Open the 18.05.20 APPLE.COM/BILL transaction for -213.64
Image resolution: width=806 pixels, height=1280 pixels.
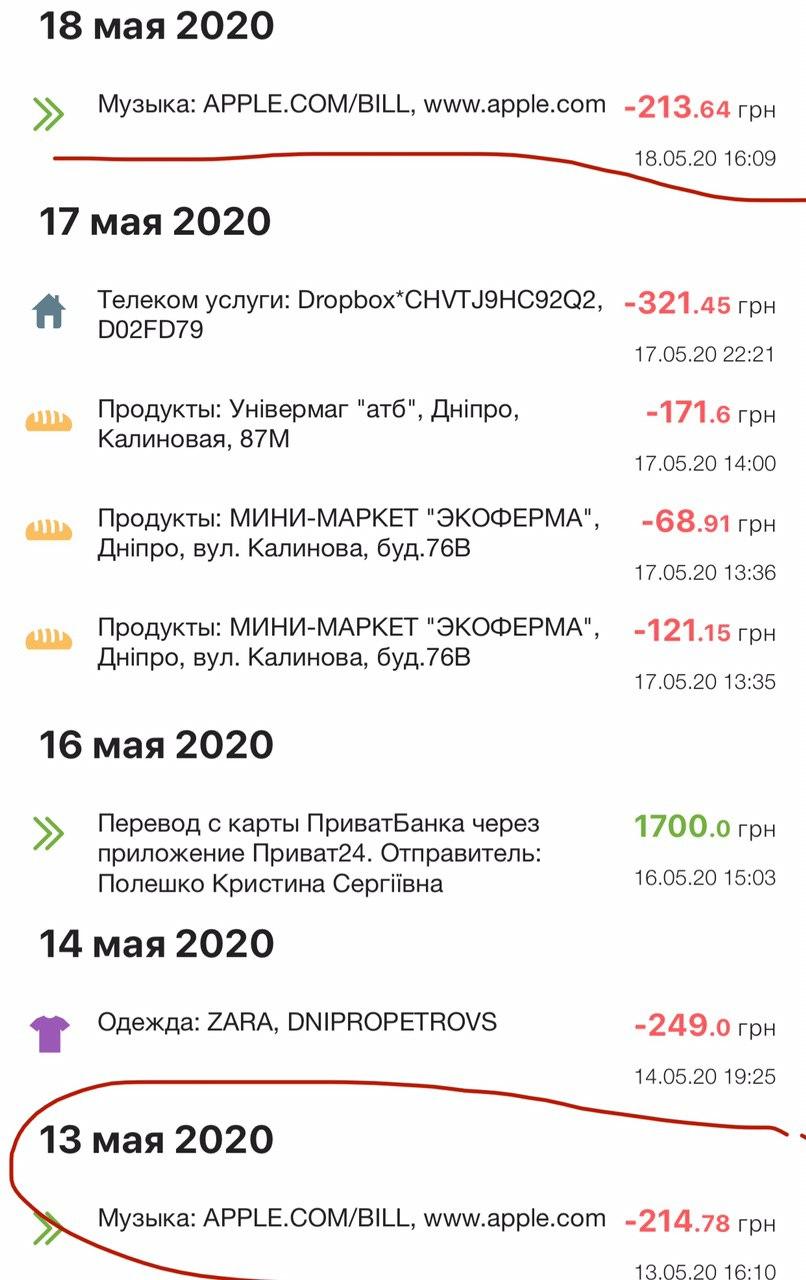[x=351, y=104]
